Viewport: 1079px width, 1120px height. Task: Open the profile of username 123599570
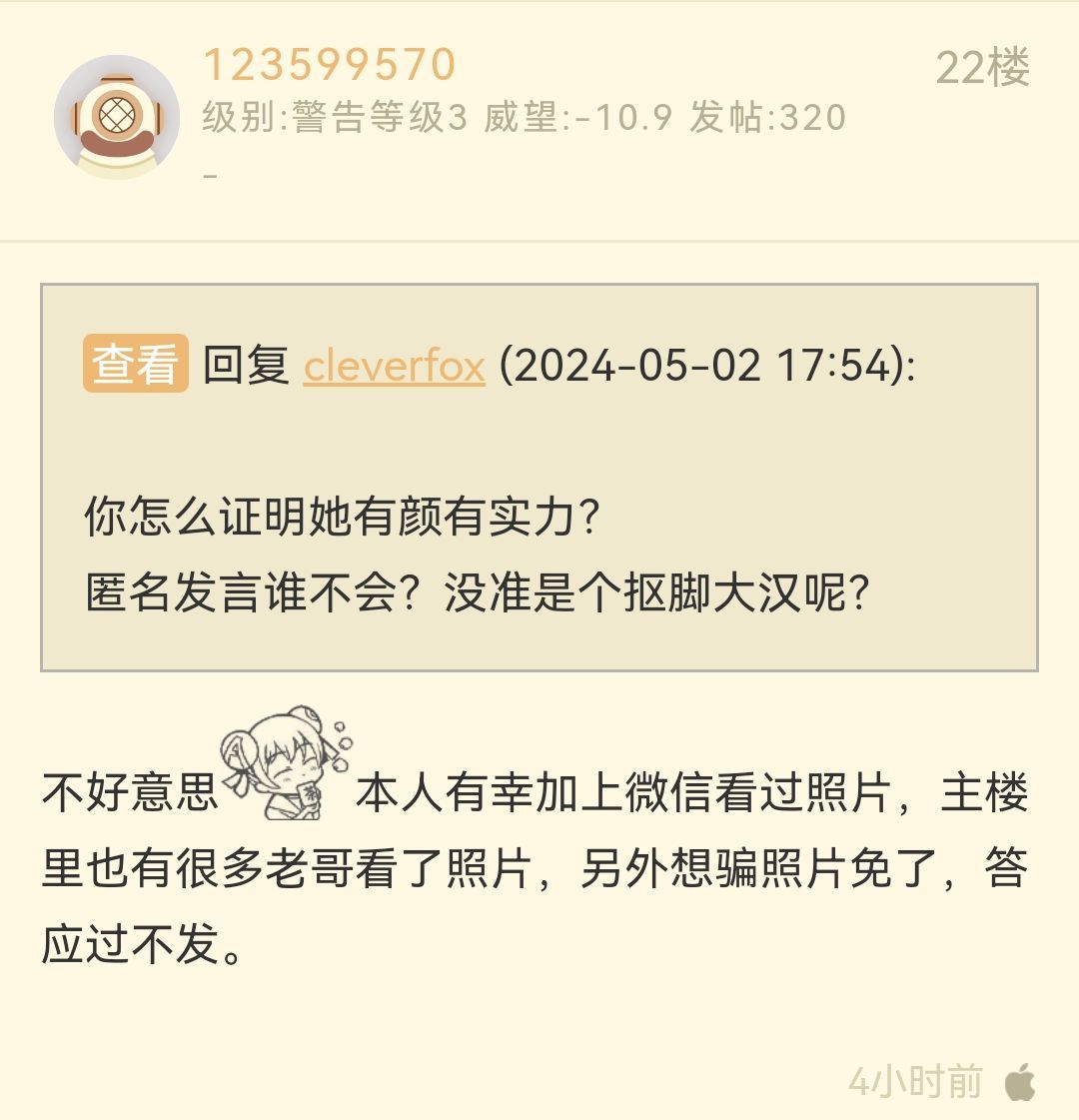(329, 66)
